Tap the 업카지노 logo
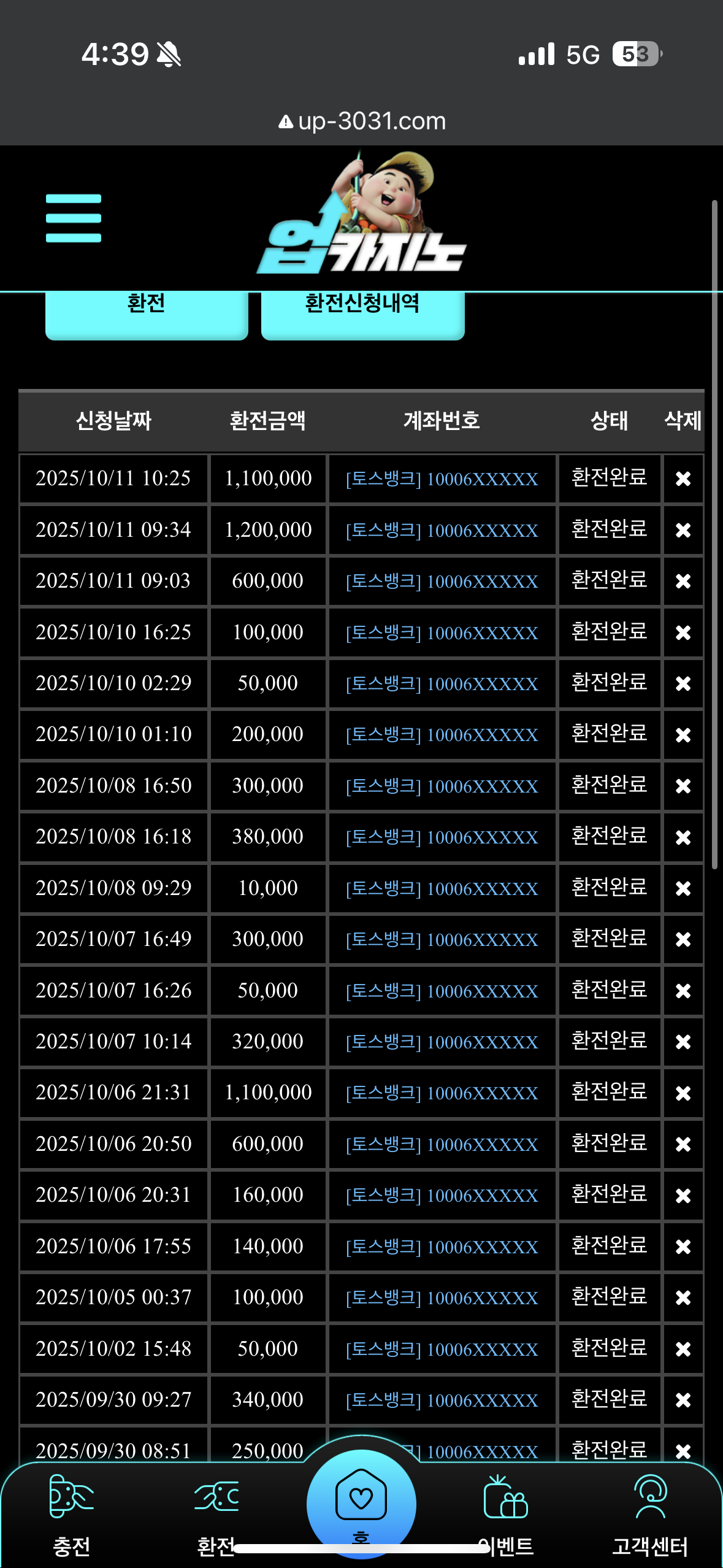The height and width of the screenshot is (1568, 723). tap(362, 215)
